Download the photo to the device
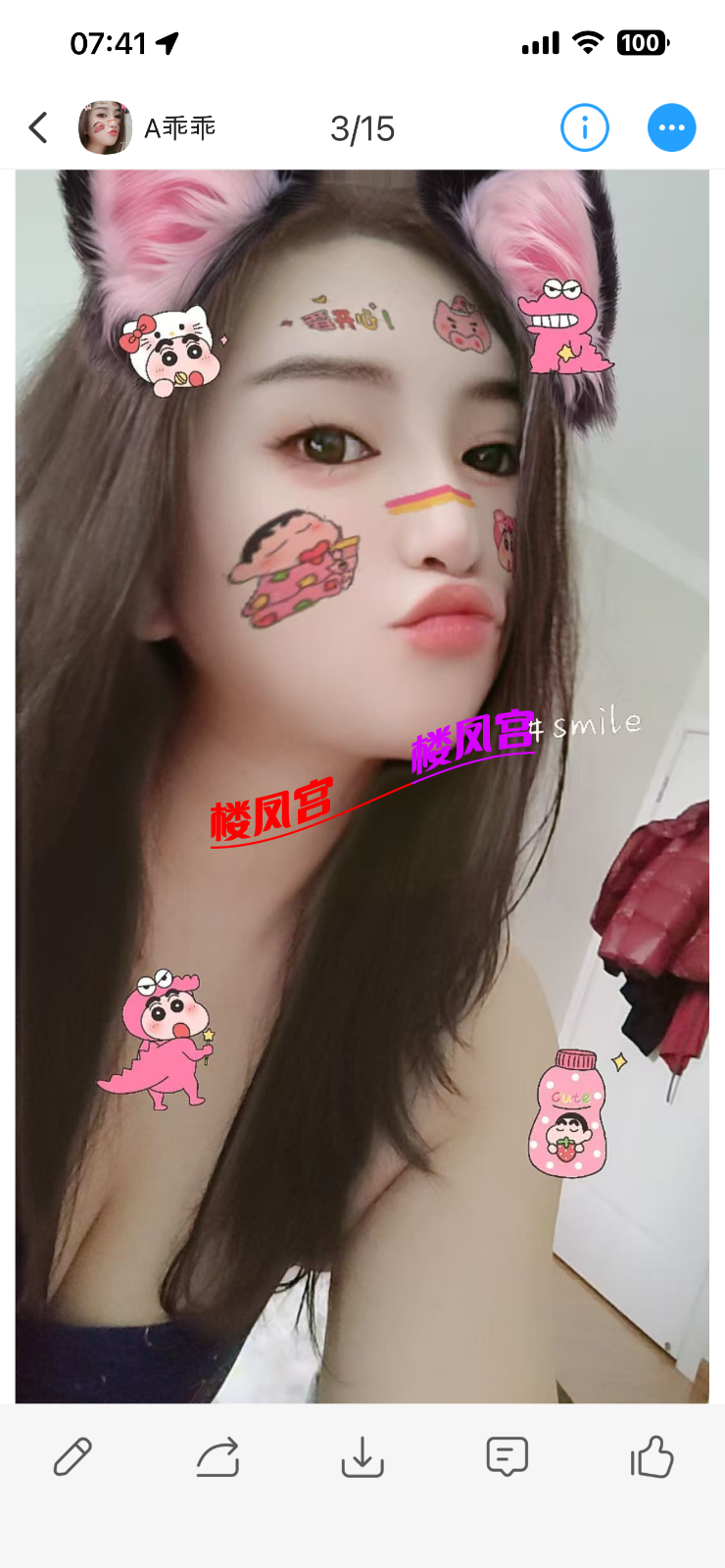725x1568 pixels. click(362, 1457)
